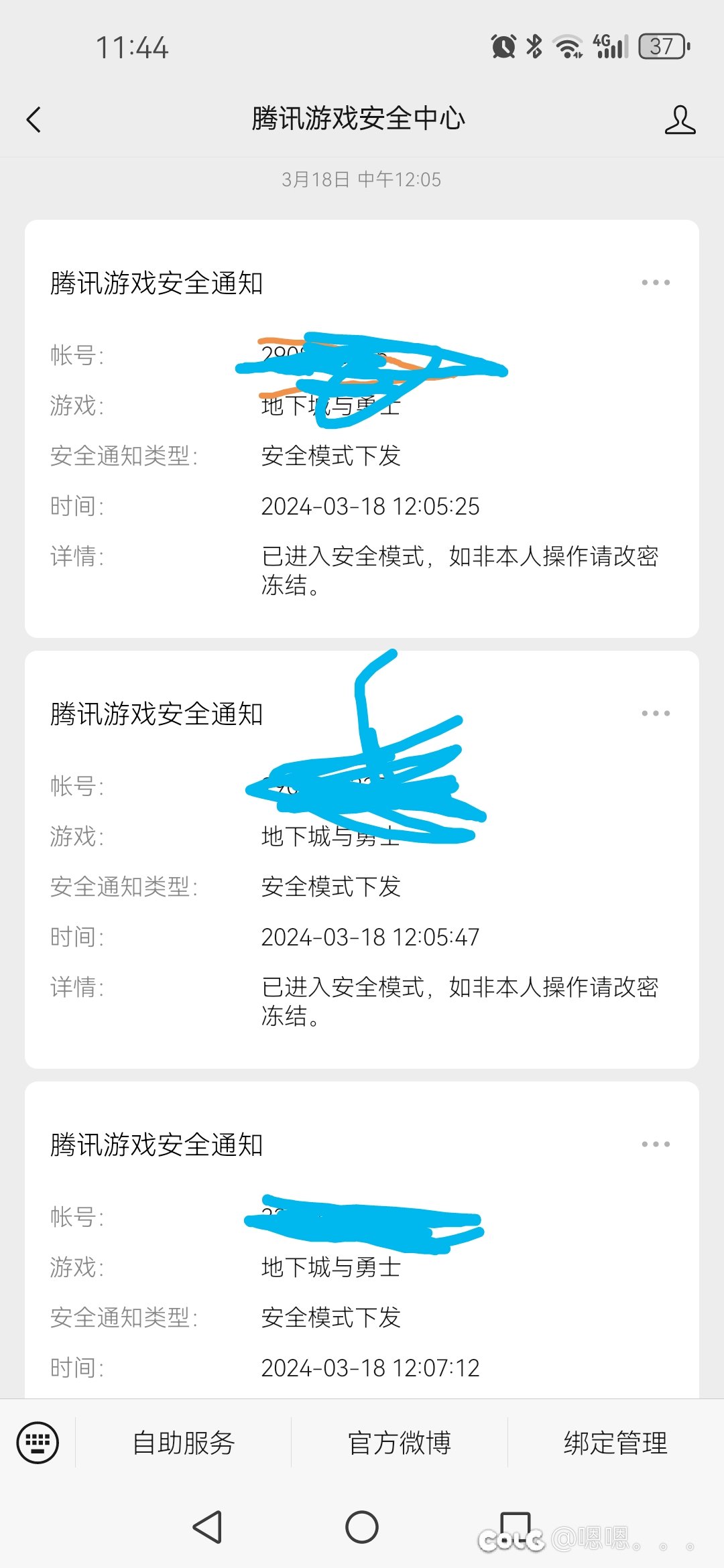
Task: Open the security notice from 12:05:47
Action: pyautogui.click(x=362, y=860)
